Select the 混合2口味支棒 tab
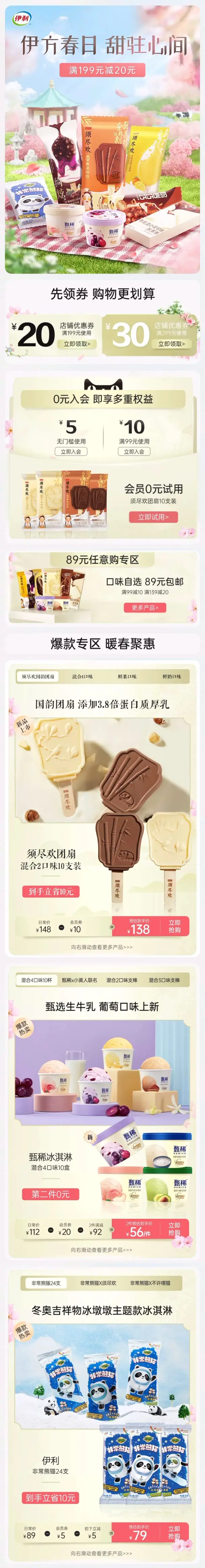The height and width of the screenshot is (1568, 205). pyautogui.click(x=122, y=980)
